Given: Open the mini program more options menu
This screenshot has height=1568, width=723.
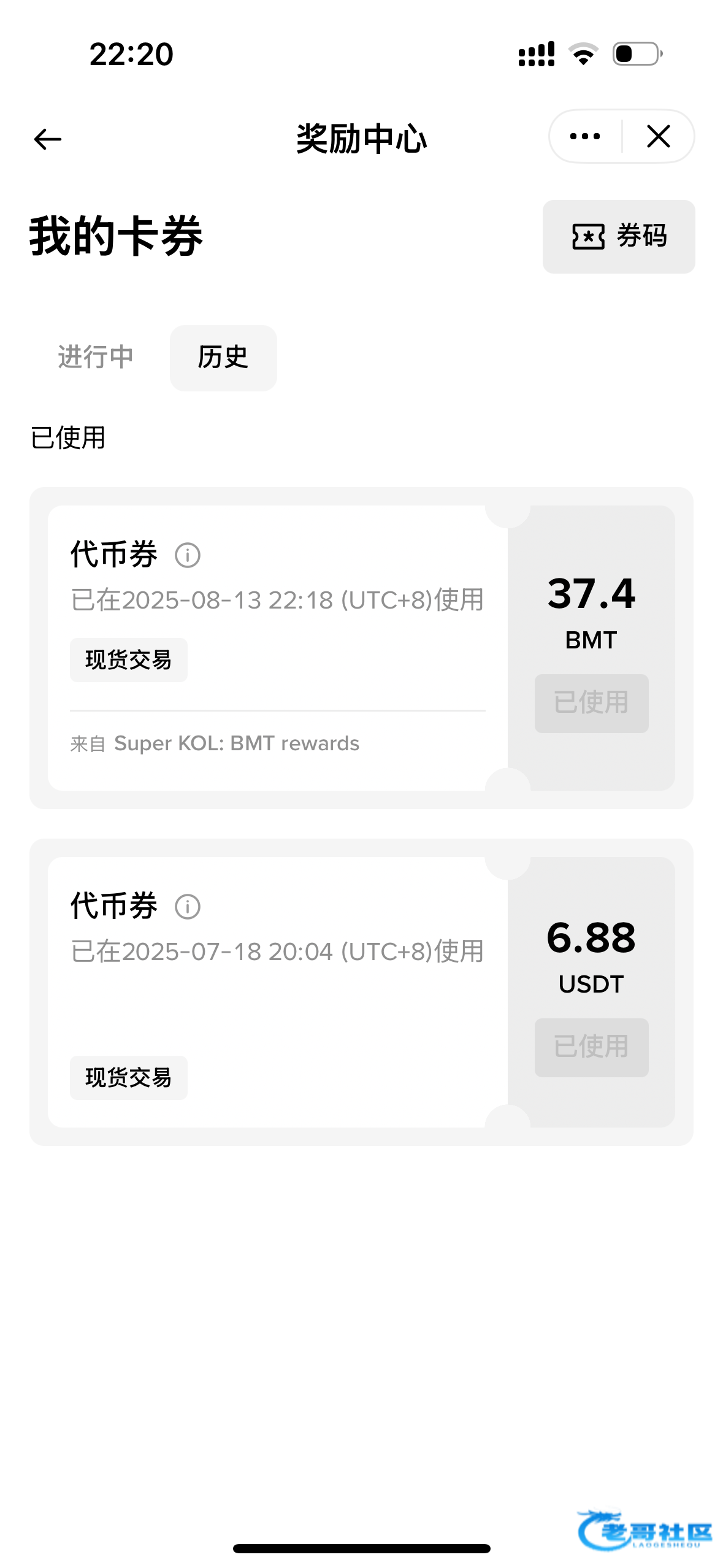Looking at the screenshot, I should click(585, 136).
